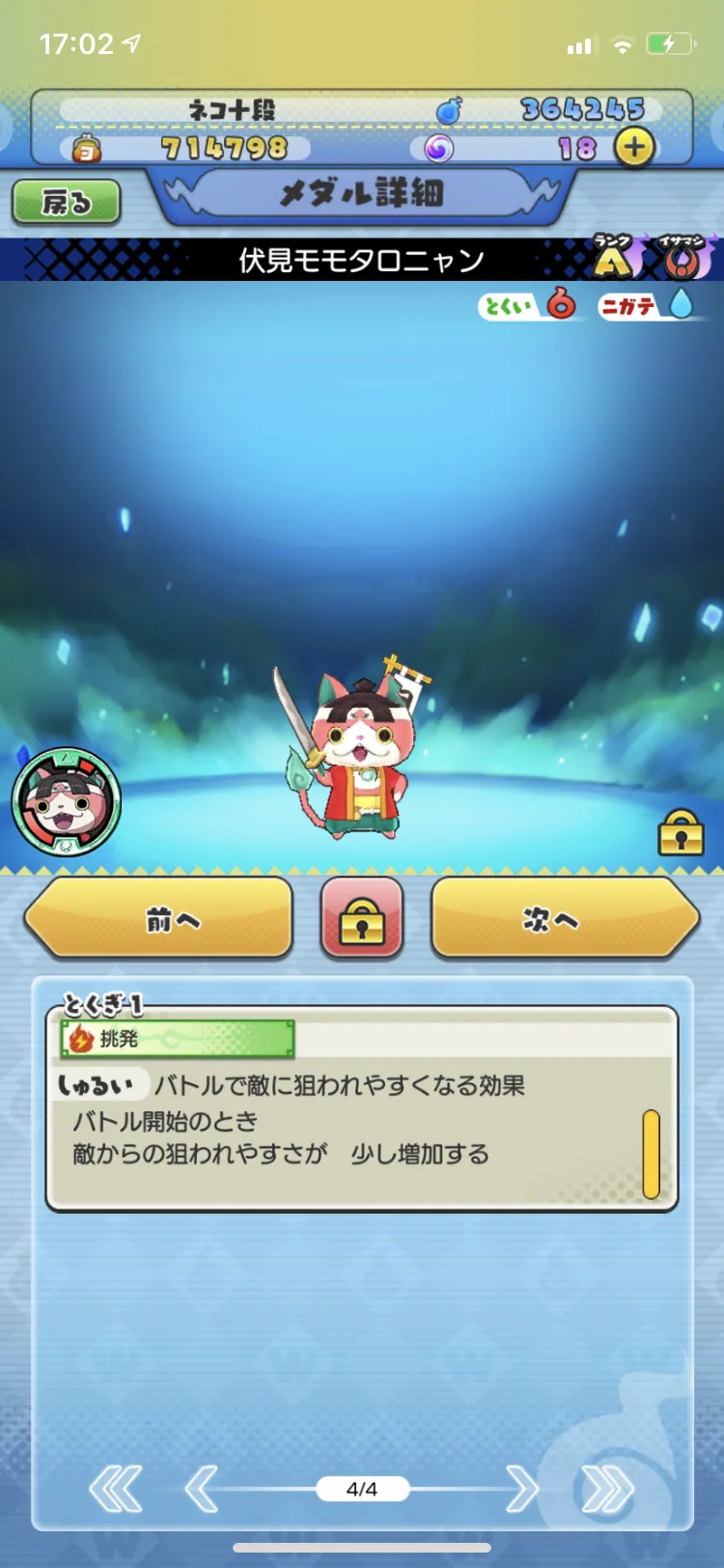This screenshot has width=724, height=1568.
Task: Add more spirit currency with plus button
Action: tap(634, 148)
